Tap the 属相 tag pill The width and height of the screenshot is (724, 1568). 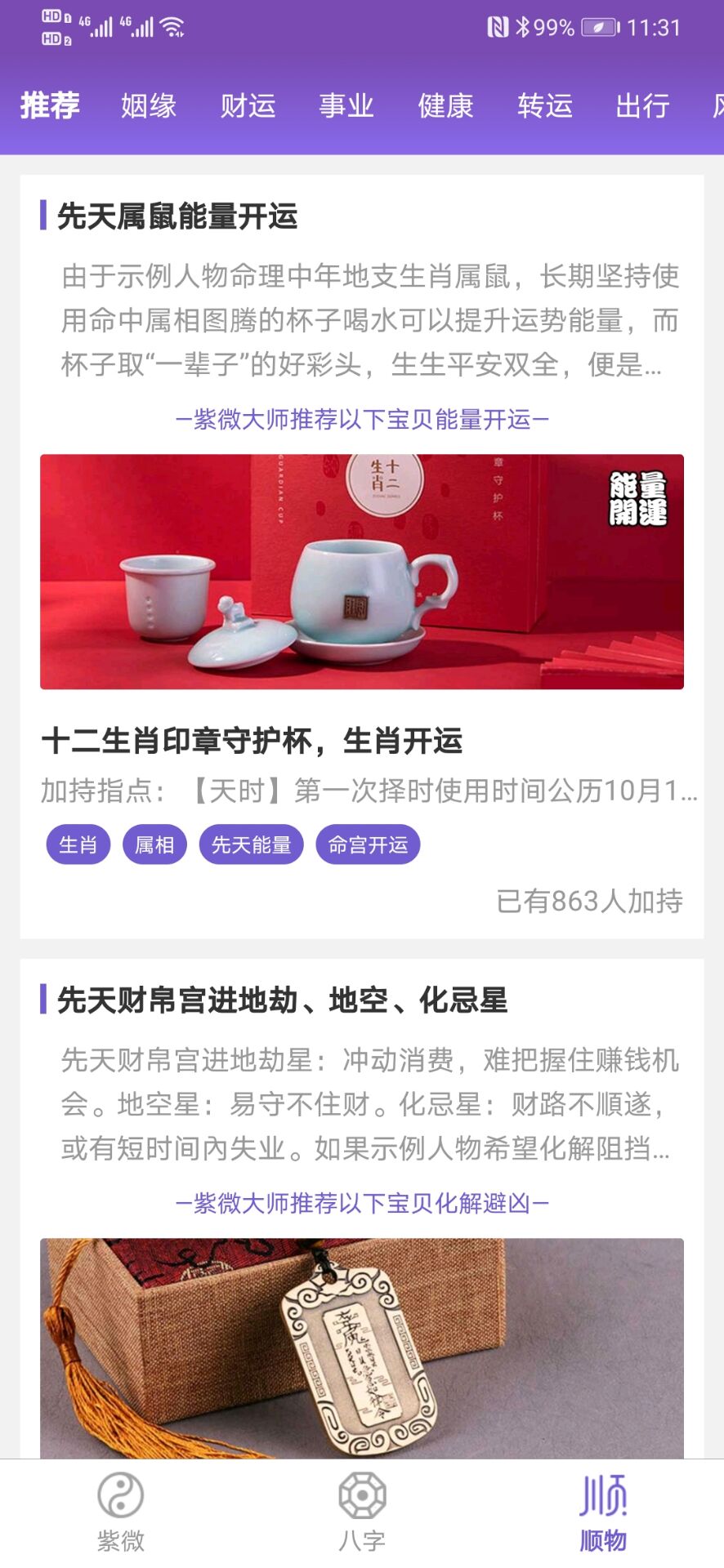(x=155, y=844)
